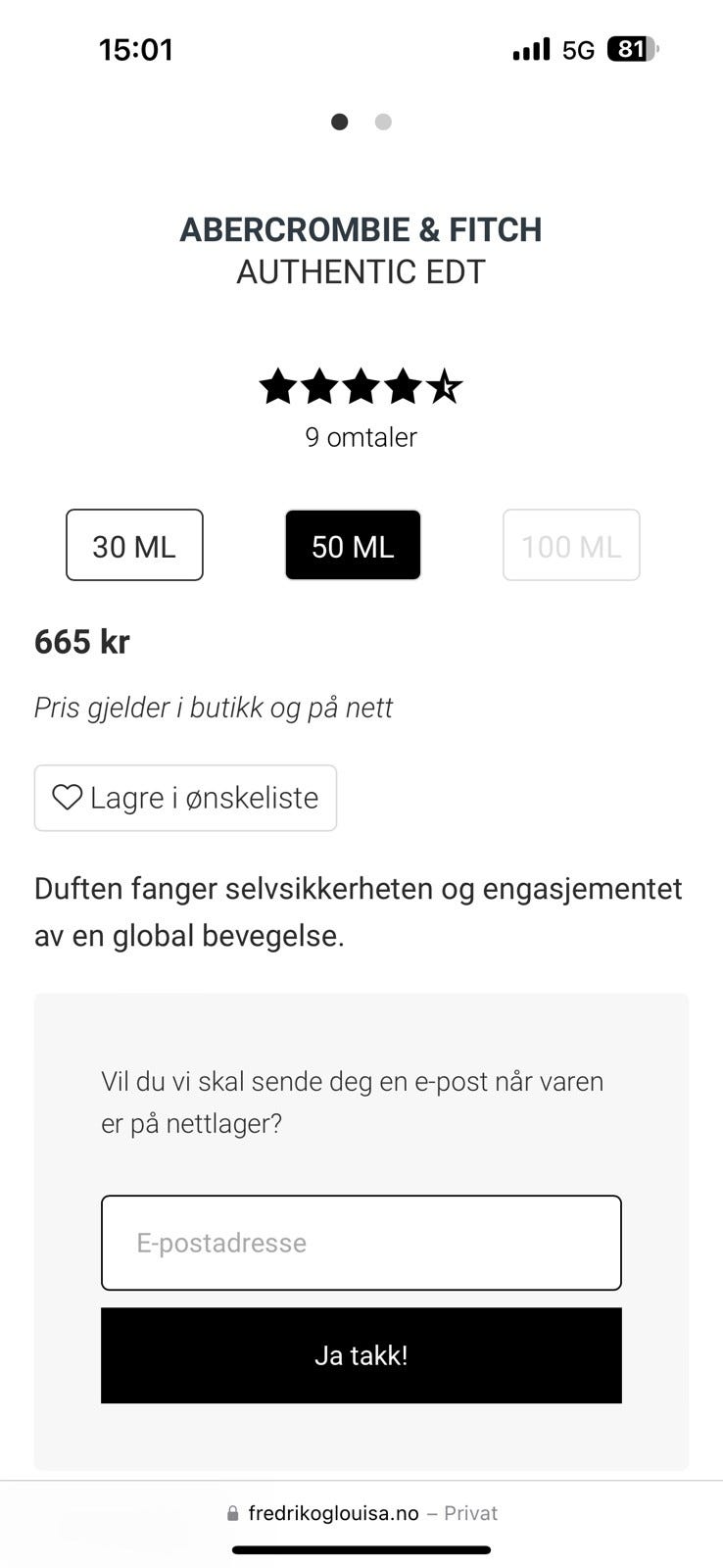
Task: Tap the fredrikoglouisa.no address bar
Action: [x=361, y=1512]
